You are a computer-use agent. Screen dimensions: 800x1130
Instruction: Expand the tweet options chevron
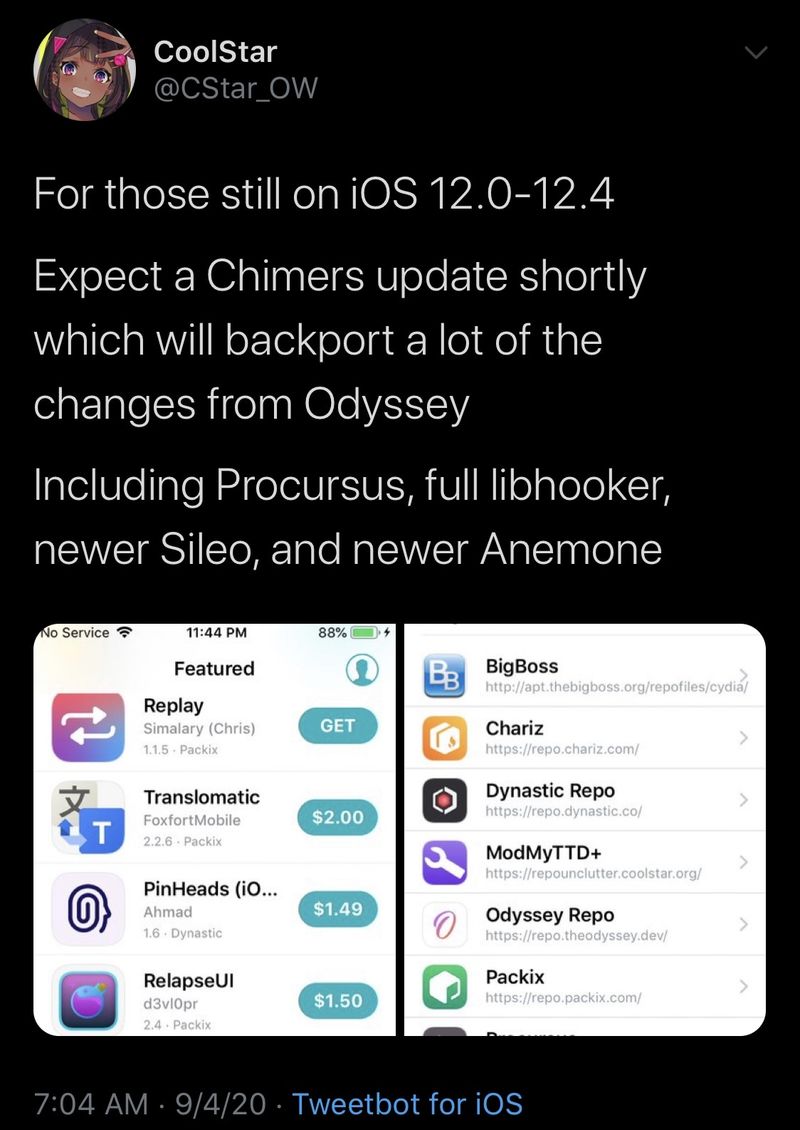point(756,52)
